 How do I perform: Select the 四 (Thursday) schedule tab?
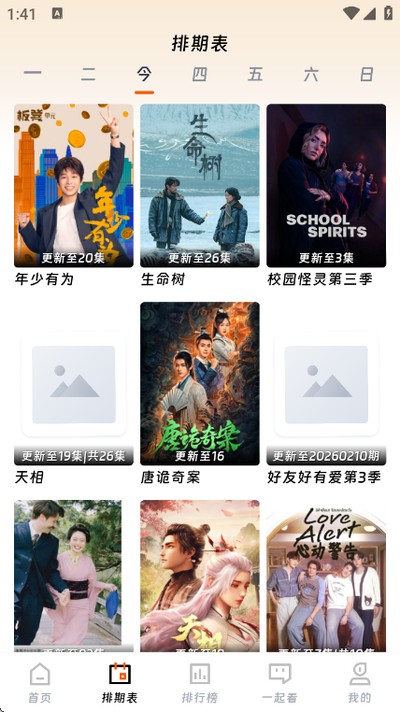(x=200, y=74)
